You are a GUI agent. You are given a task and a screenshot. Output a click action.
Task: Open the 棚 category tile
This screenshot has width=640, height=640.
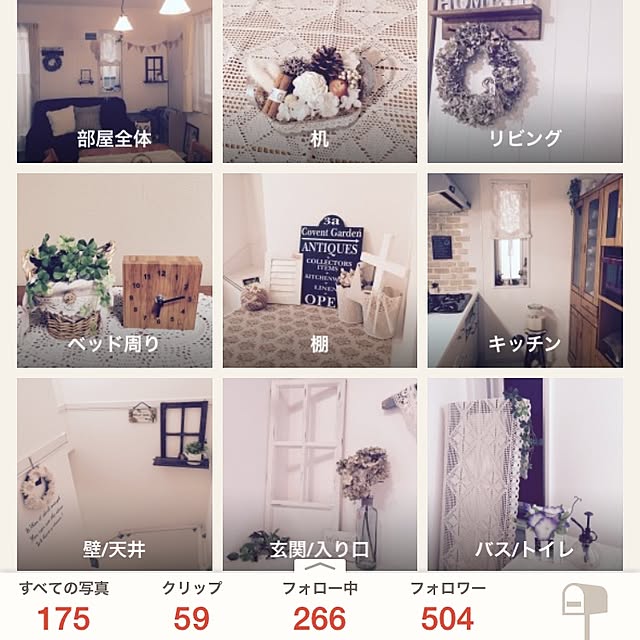pos(319,270)
